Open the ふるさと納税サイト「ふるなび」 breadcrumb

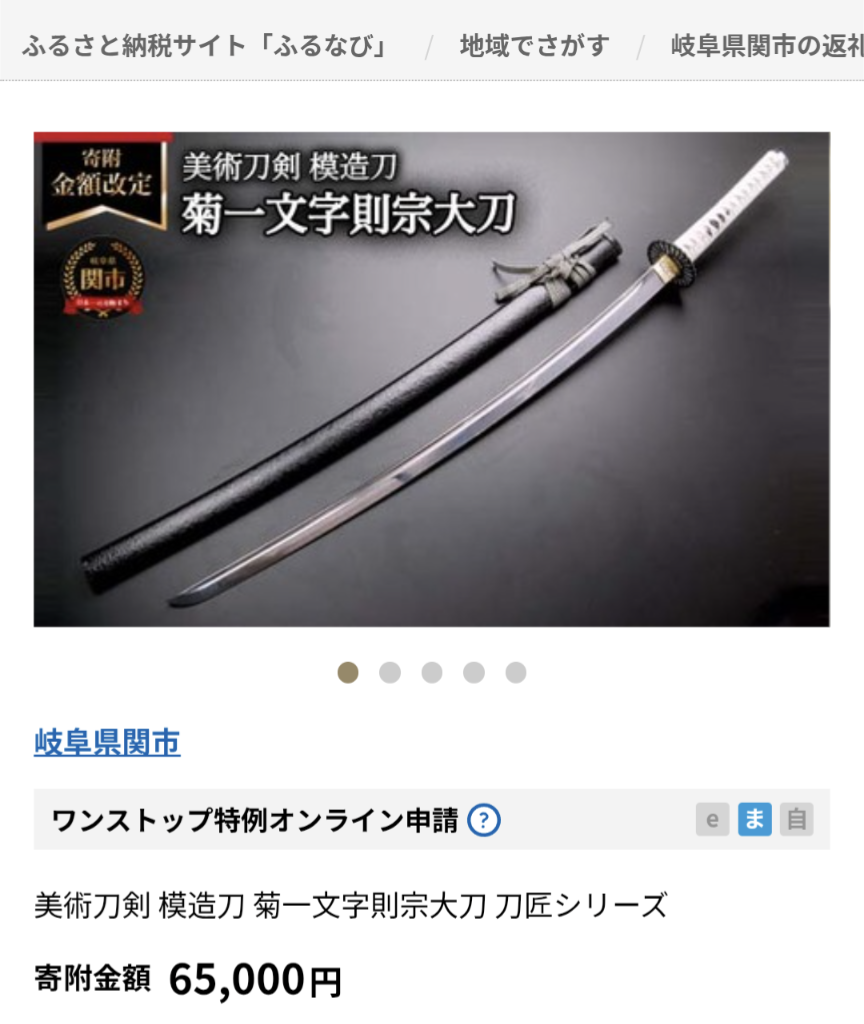point(206,46)
